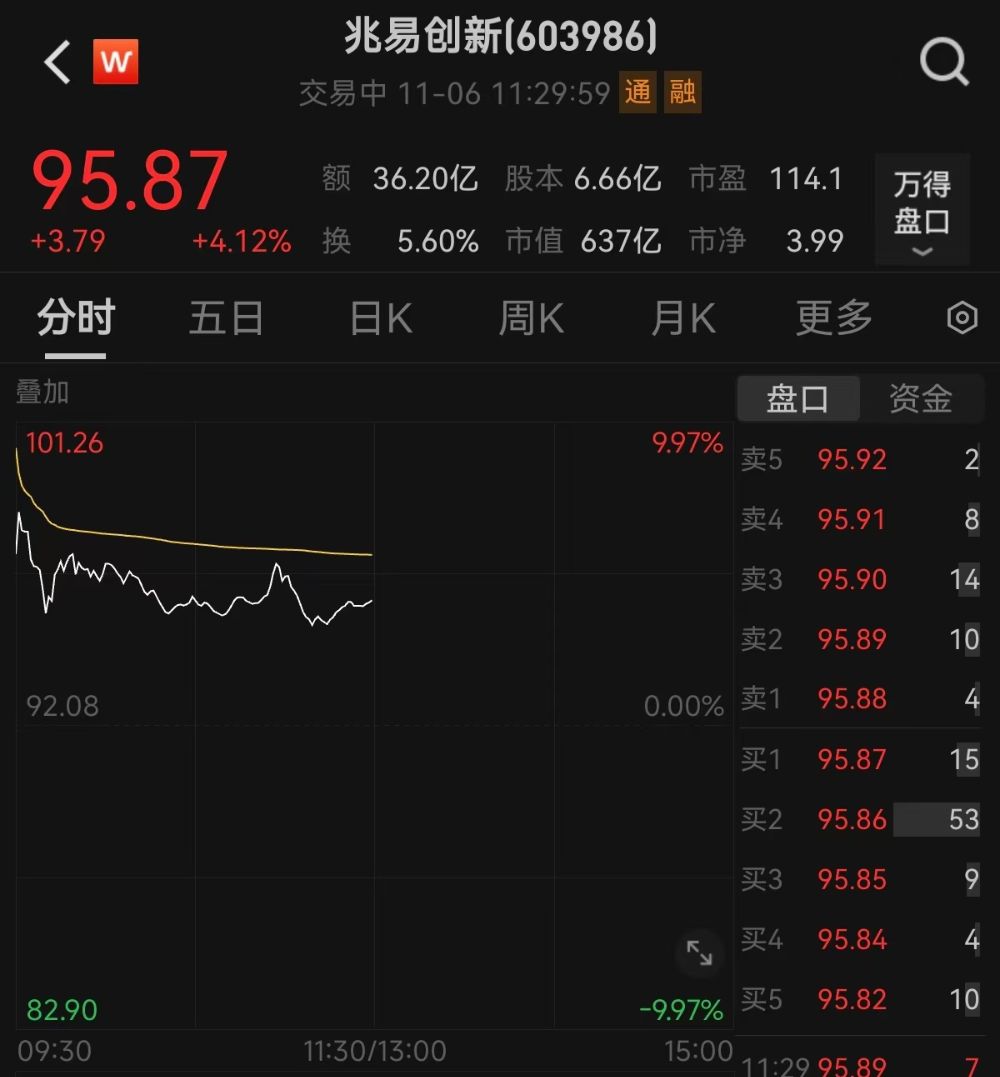Show the 日K candlestick chart
Viewport: 1000px width, 1077px height.
click(x=381, y=319)
